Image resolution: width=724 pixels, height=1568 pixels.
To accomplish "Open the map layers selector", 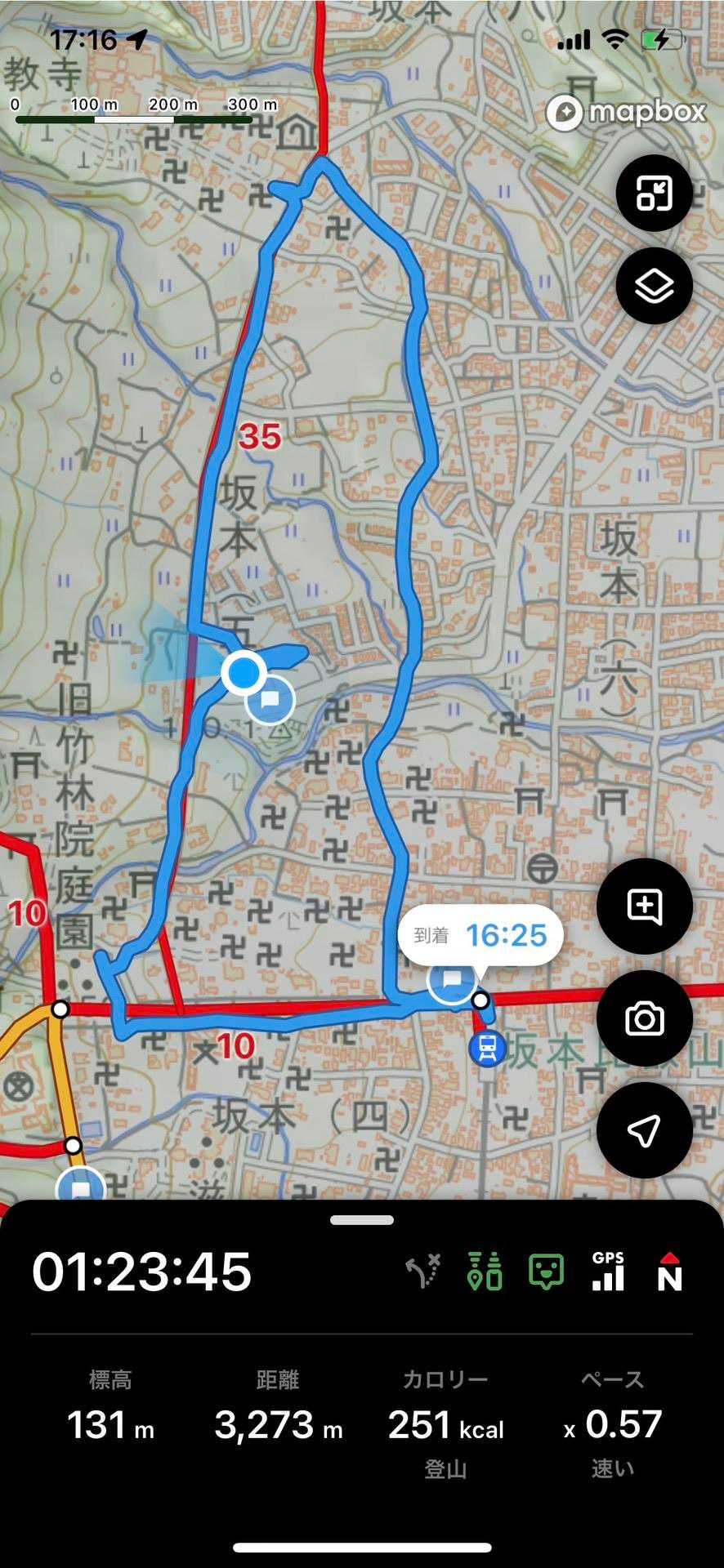I will 654,286.
